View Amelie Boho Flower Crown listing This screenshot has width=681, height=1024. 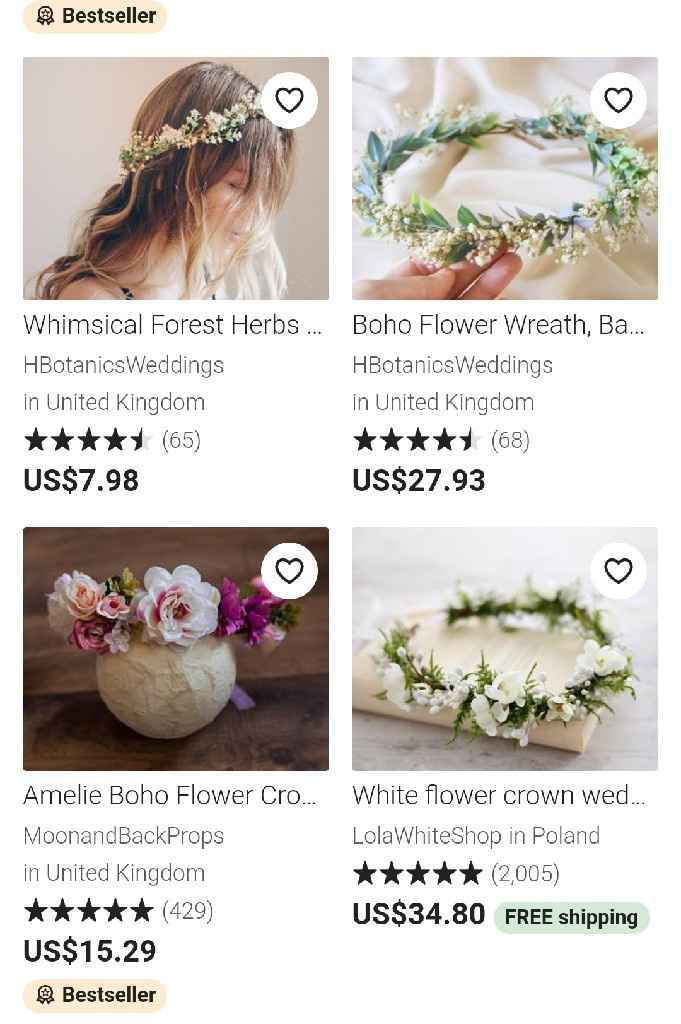pyautogui.click(x=169, y=795)
